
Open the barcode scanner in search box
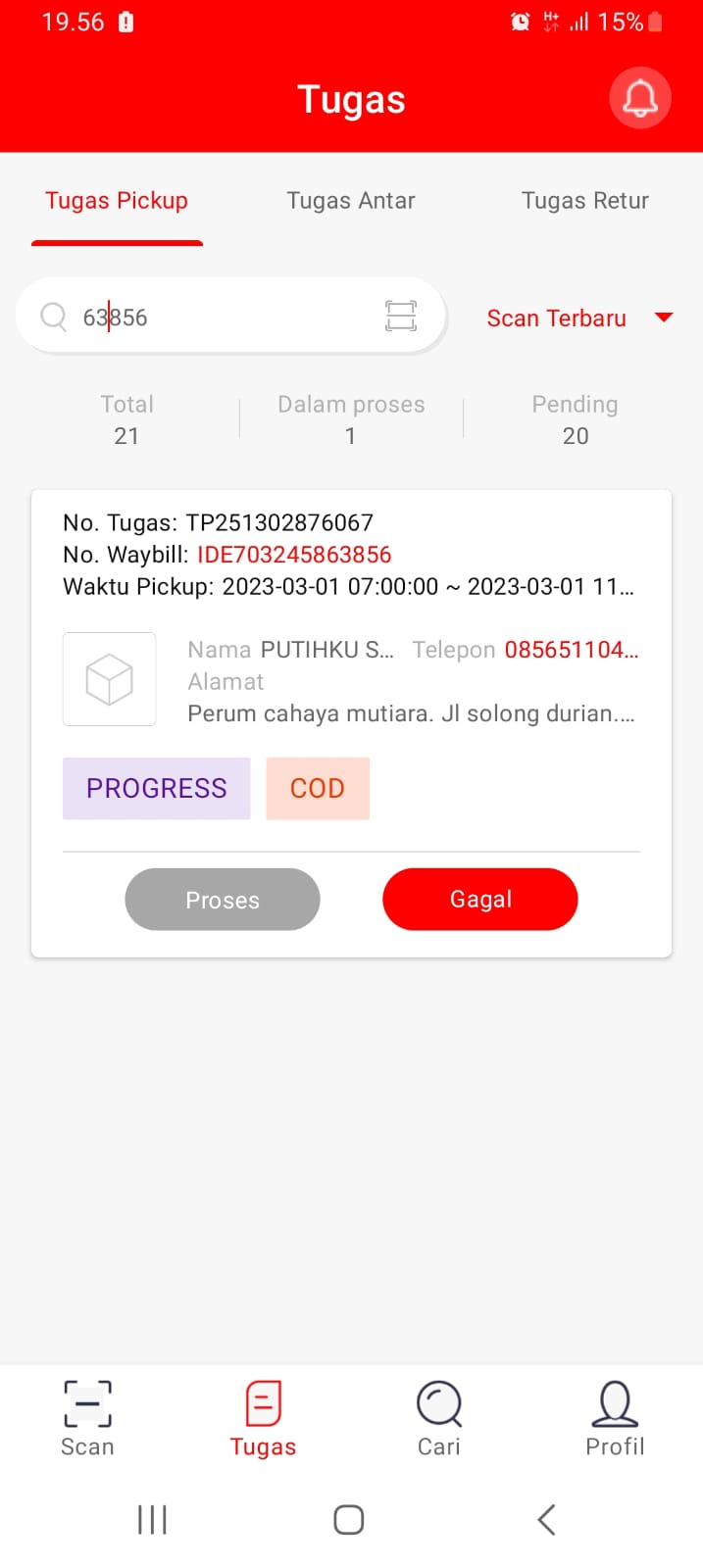tap(401, 317)
